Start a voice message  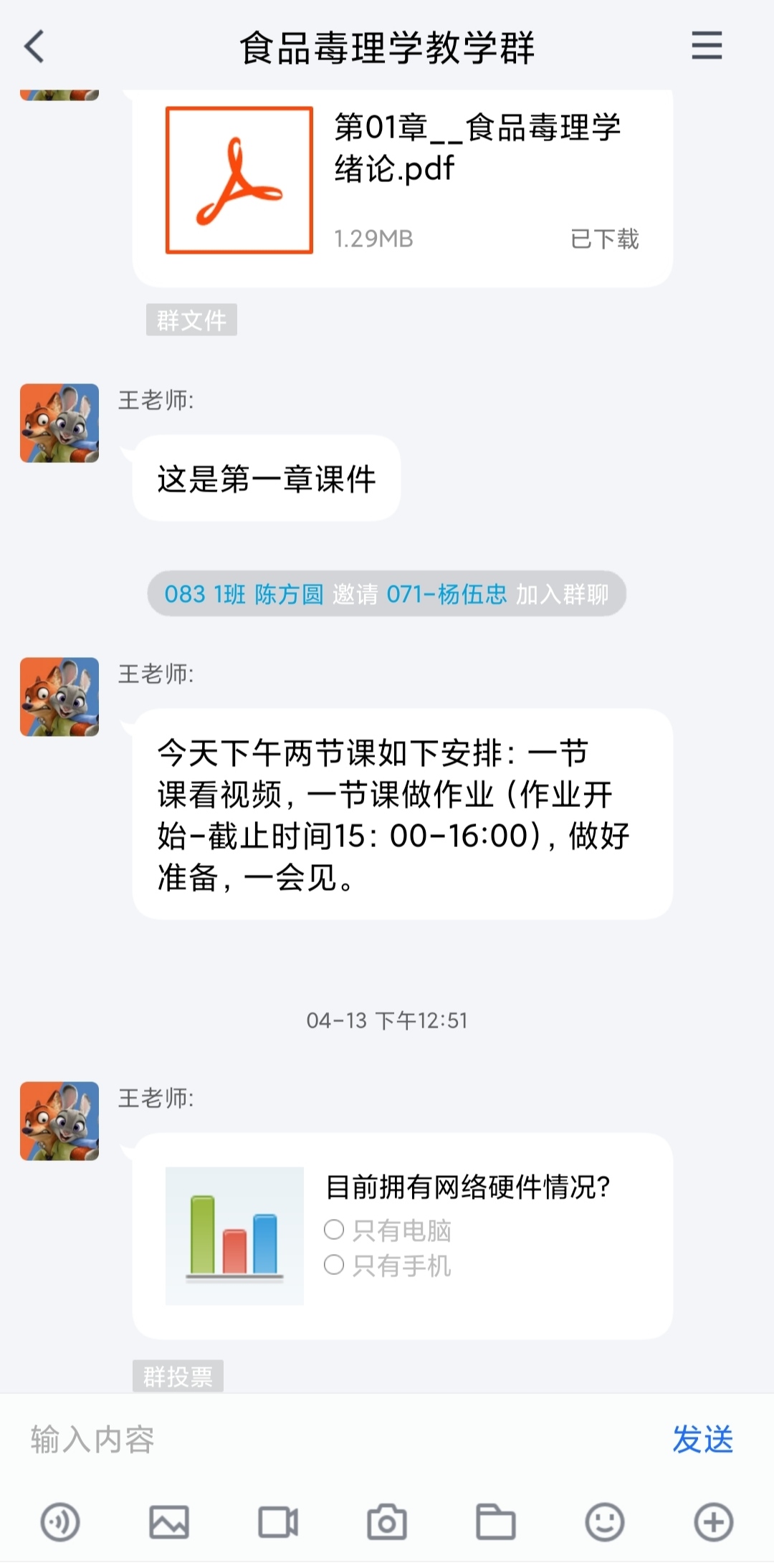point(60,1522)
